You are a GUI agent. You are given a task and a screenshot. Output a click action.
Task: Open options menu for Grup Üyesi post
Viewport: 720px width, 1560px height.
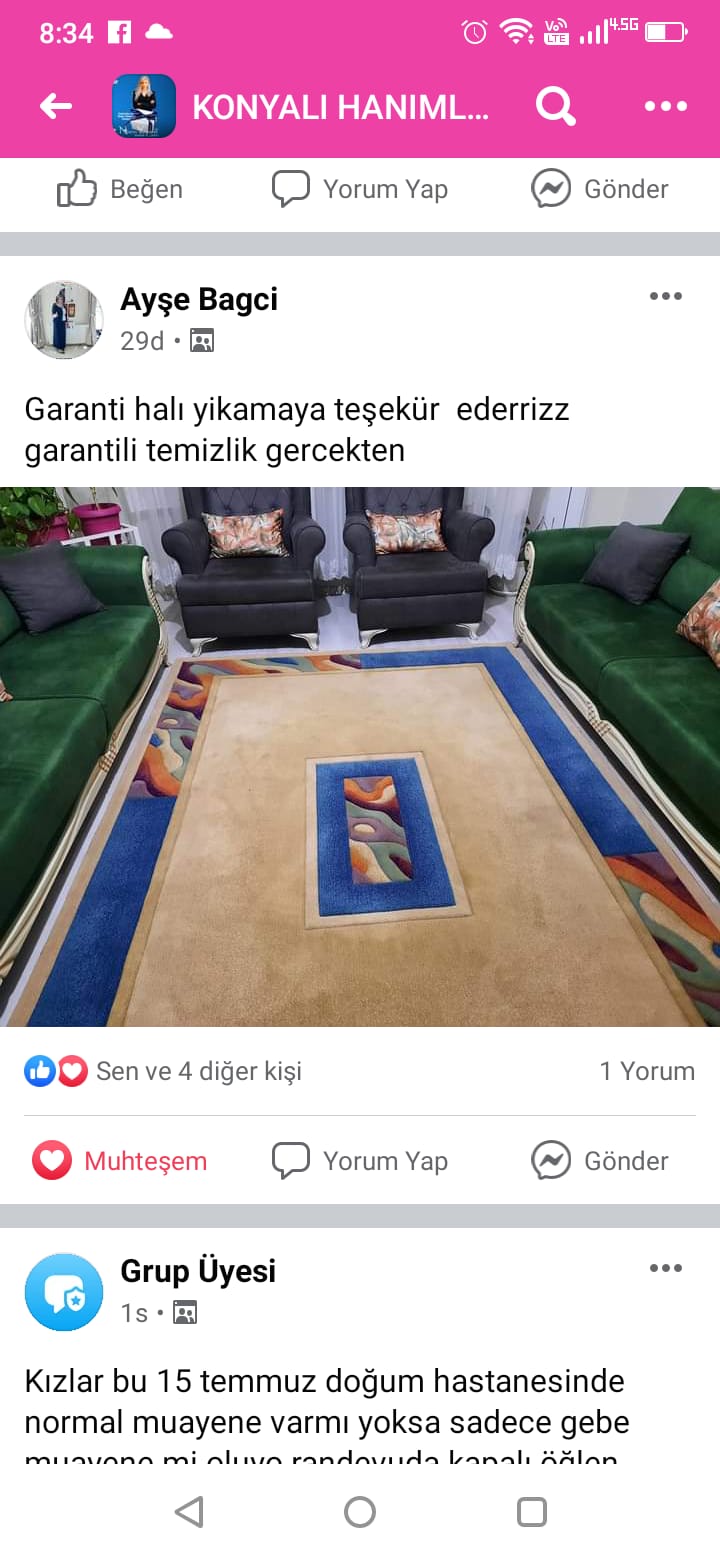tap(665, 1268)
